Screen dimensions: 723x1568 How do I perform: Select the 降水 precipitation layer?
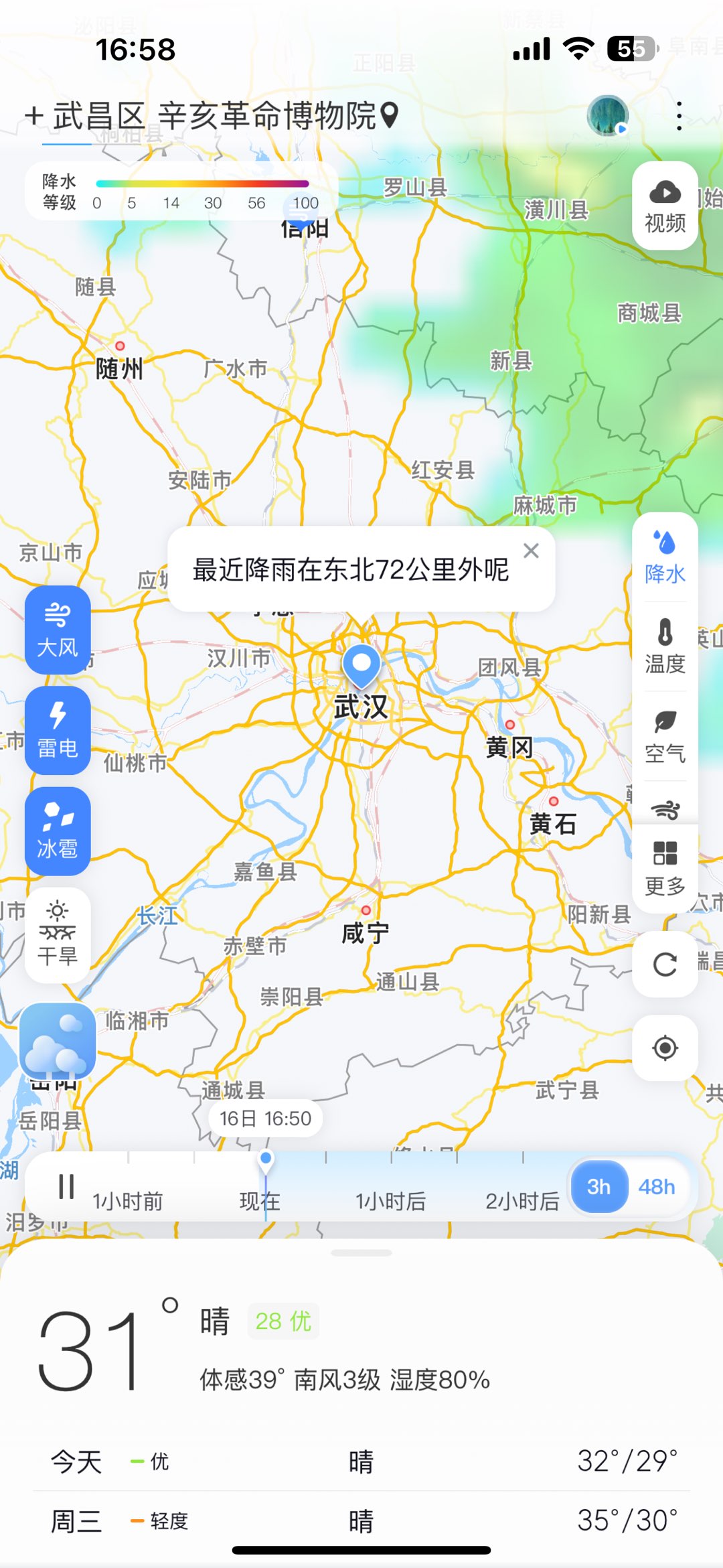point(665,557)
